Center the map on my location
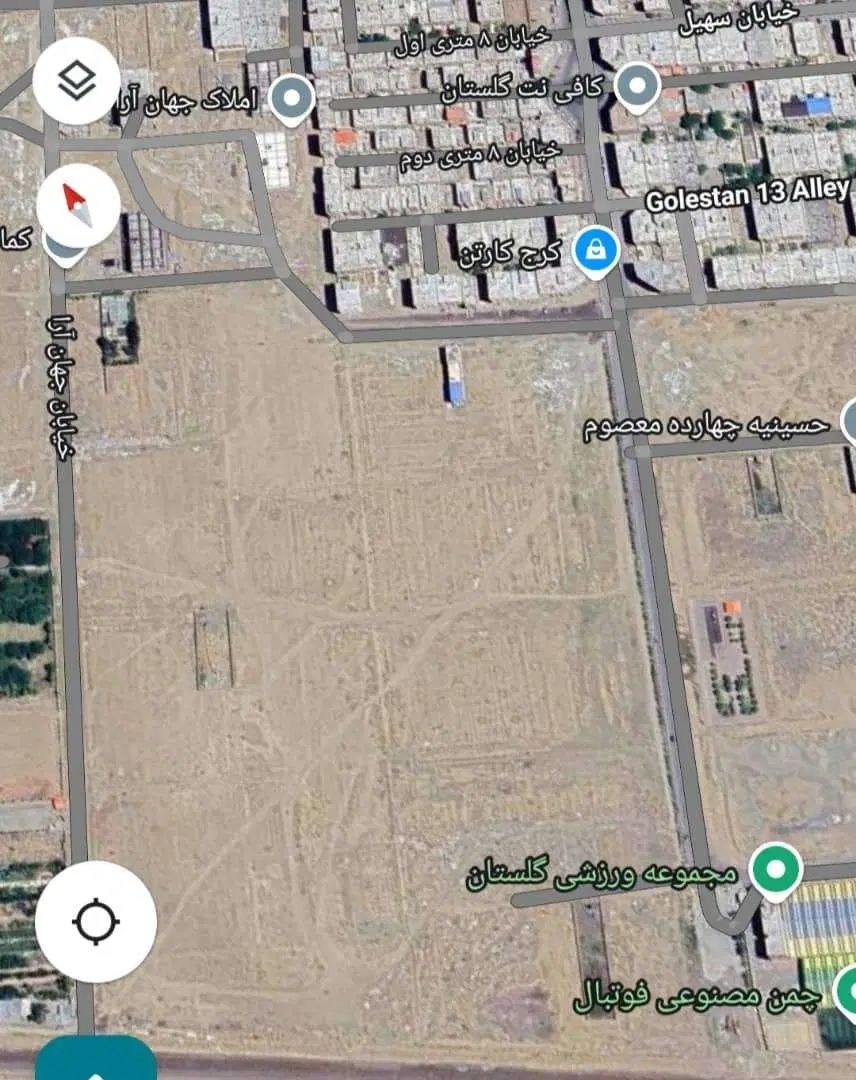 click(96, 921)
